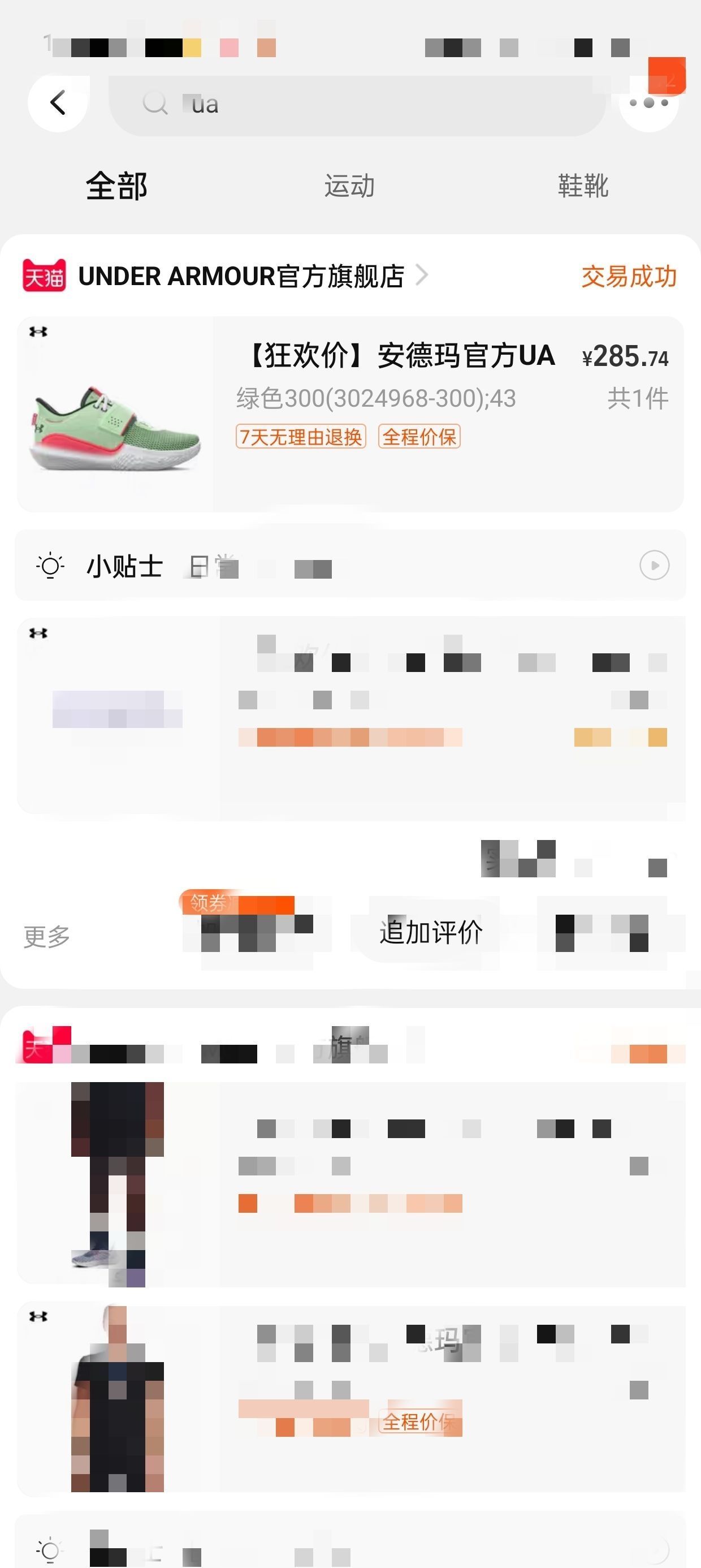Open the three-dot overflow menu

tap(648, 103)
